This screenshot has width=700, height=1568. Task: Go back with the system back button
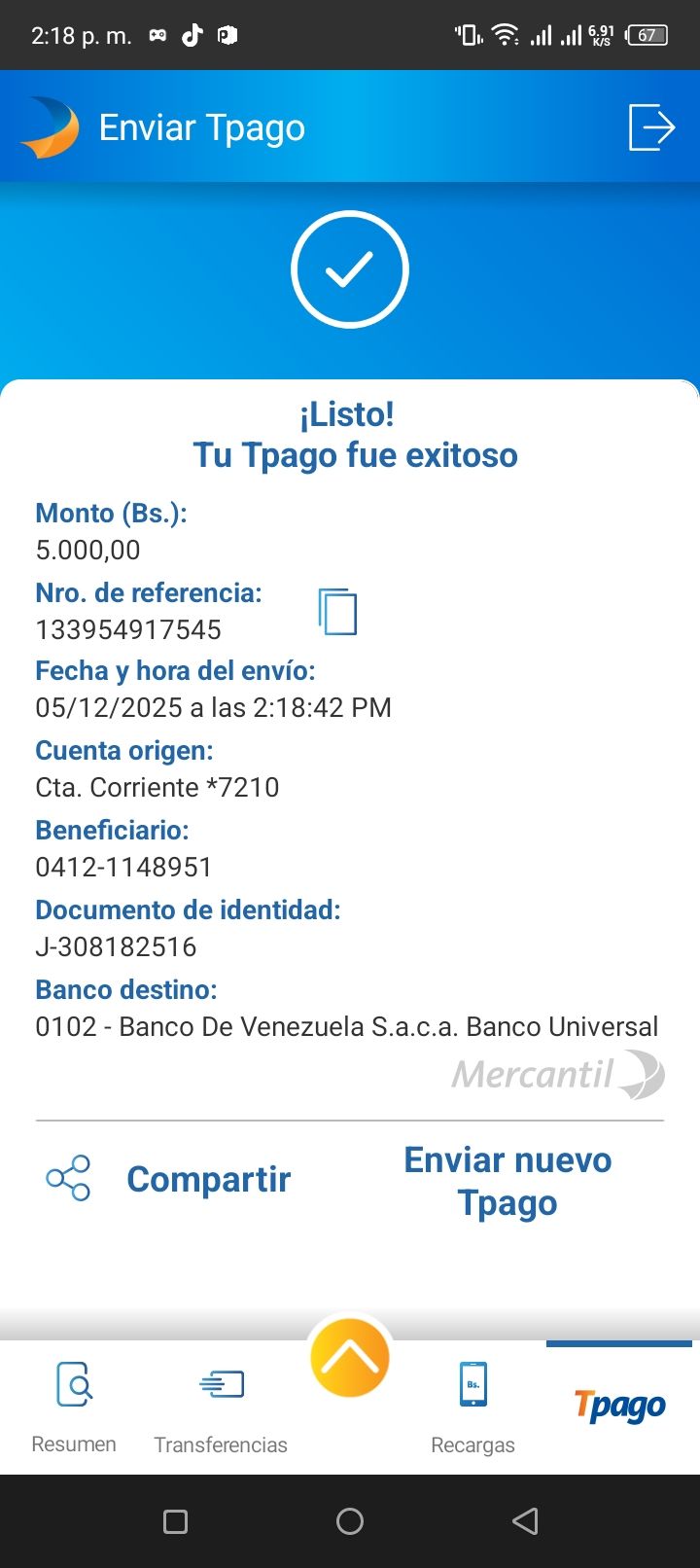click(525, 1521)
